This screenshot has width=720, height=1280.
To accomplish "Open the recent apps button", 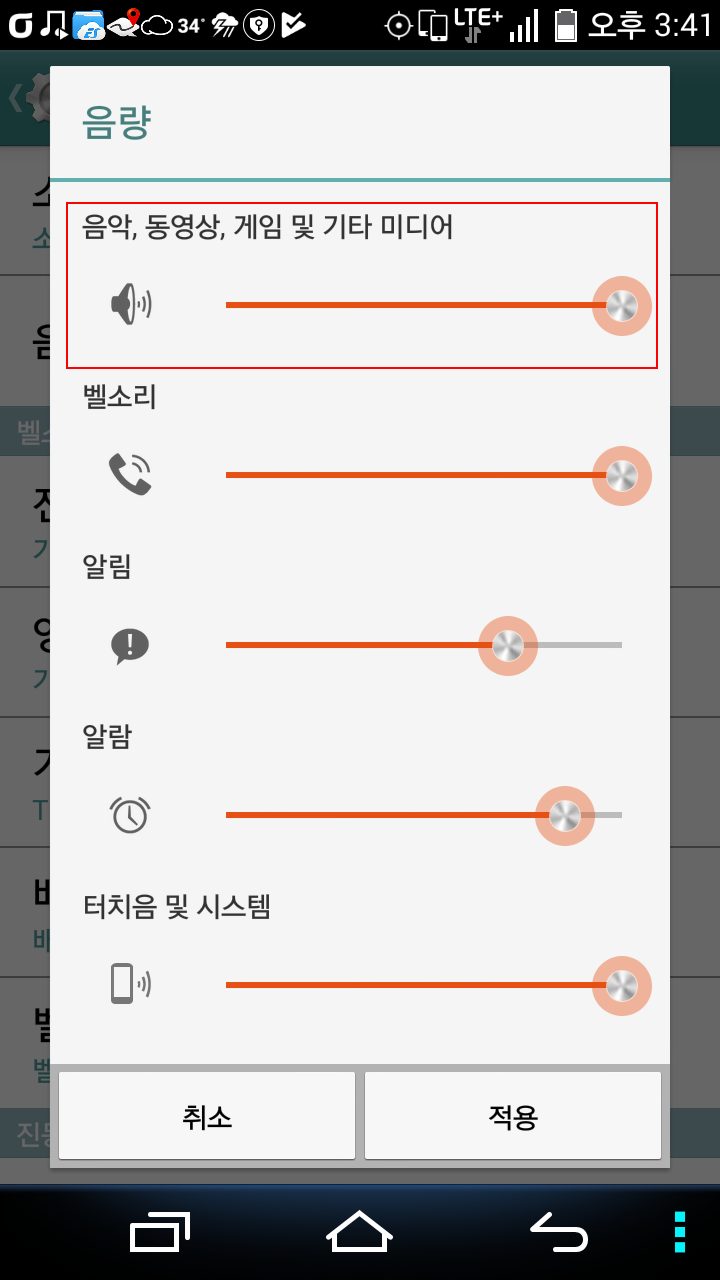I will pyautogui.click(x=160, y=1232).
